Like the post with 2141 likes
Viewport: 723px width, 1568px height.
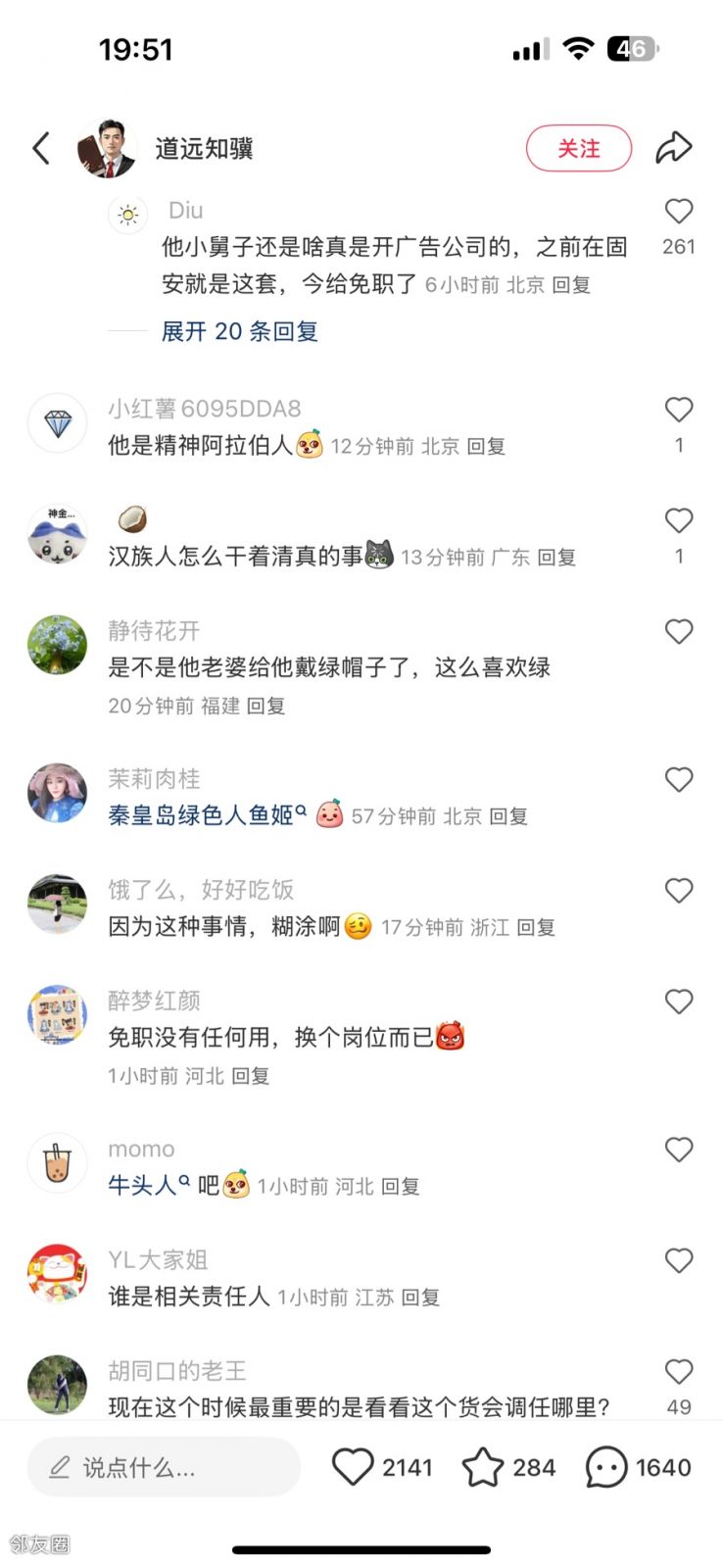(x=353, y=1467)
